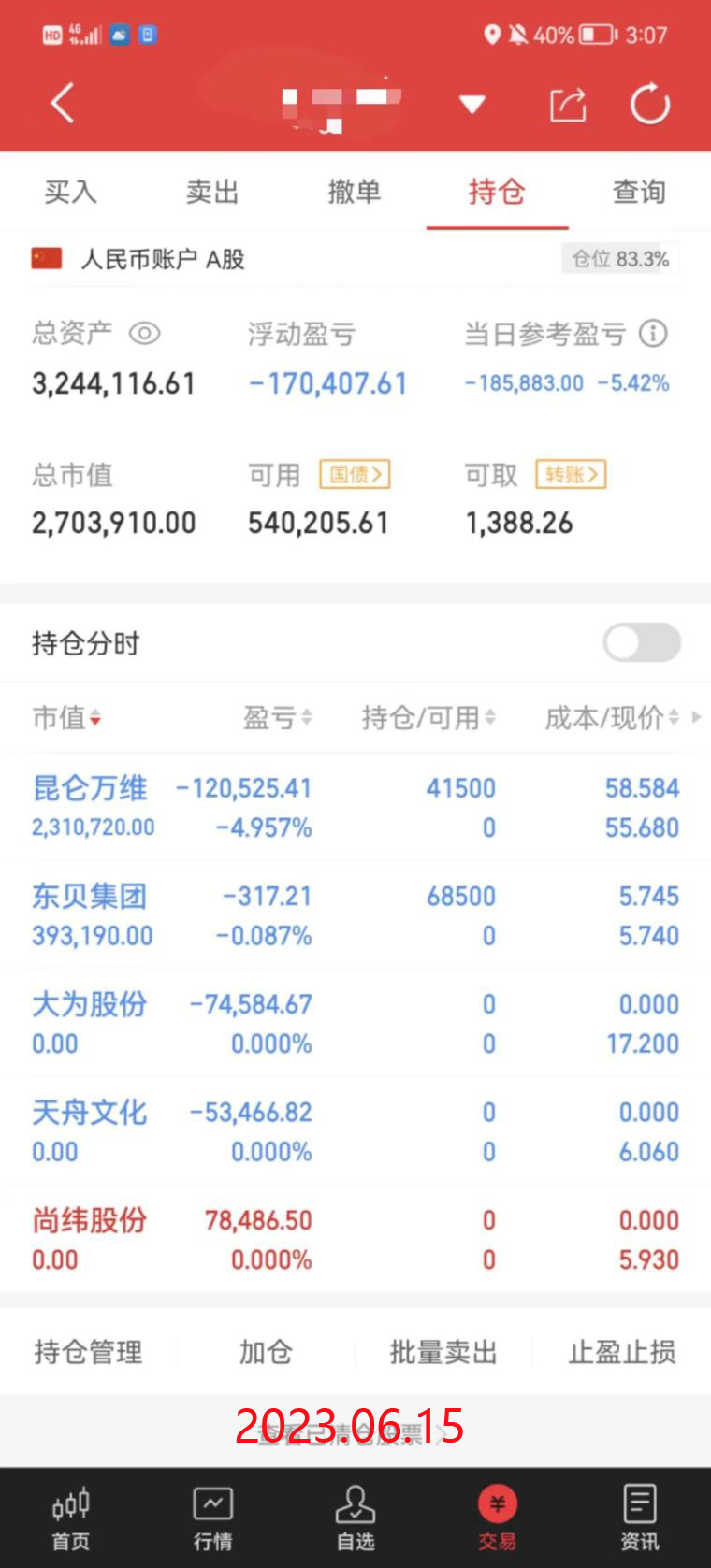The image size is (711, 1568).
Task: Toggle the 持仓分时 switch
Action: pyautogui.click(x=642, y=642)
